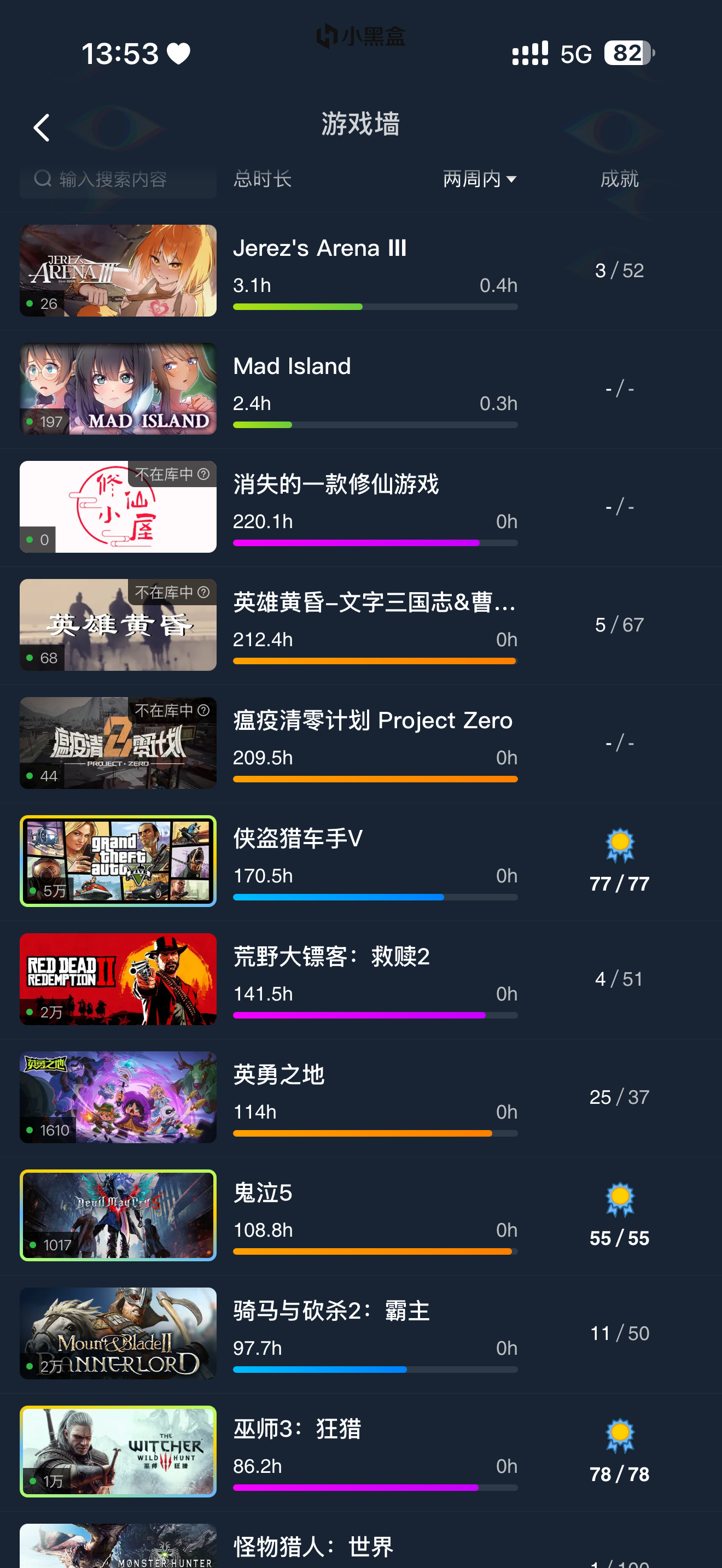
Task: Tap the 不在库中 help icon on 修仙小屋
Action: pyautogui.click(x=203, y=474)
